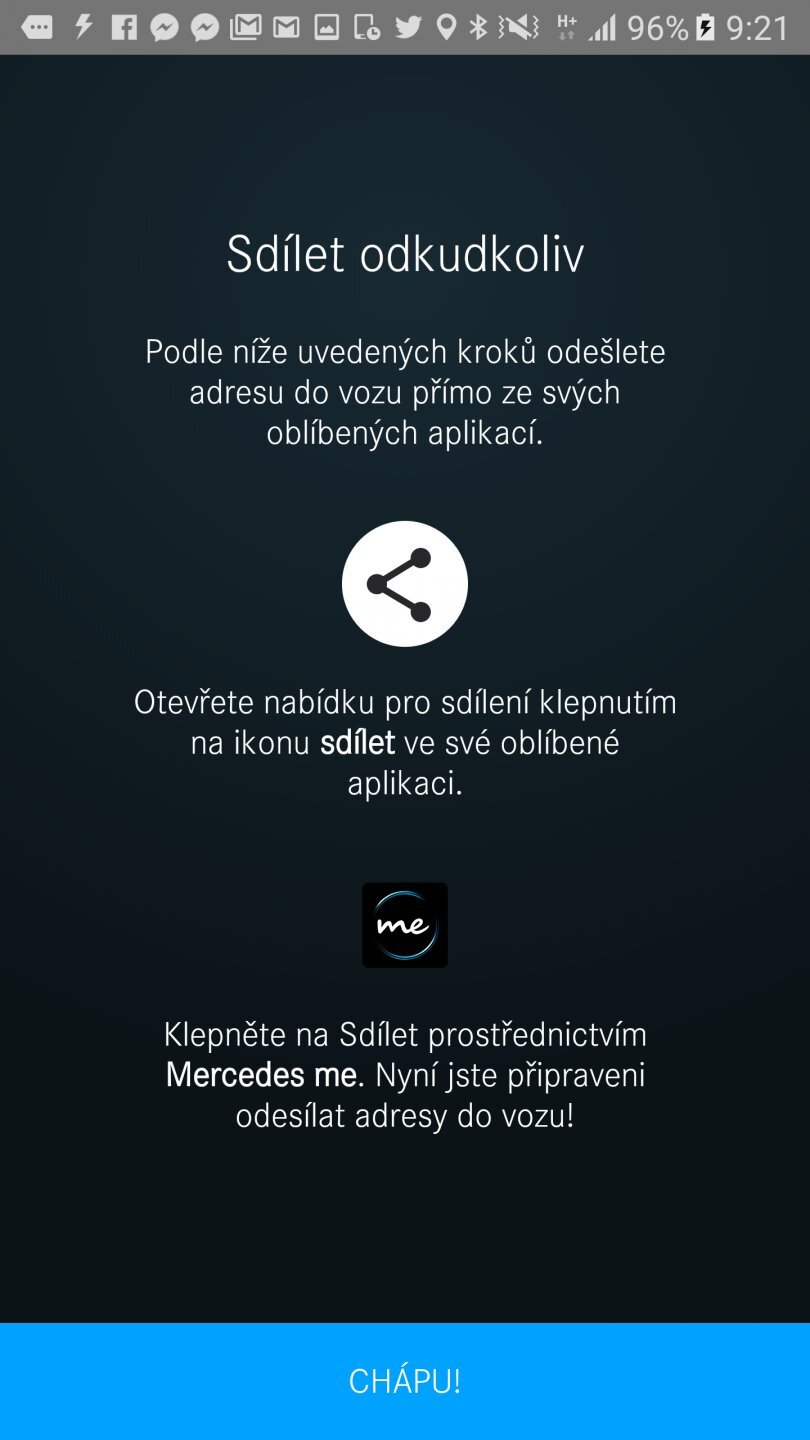The height and width of the screenshot is (1440, 810).
Task: Tap the CHÁPU! confirmation button
Action: [405, 1381]
